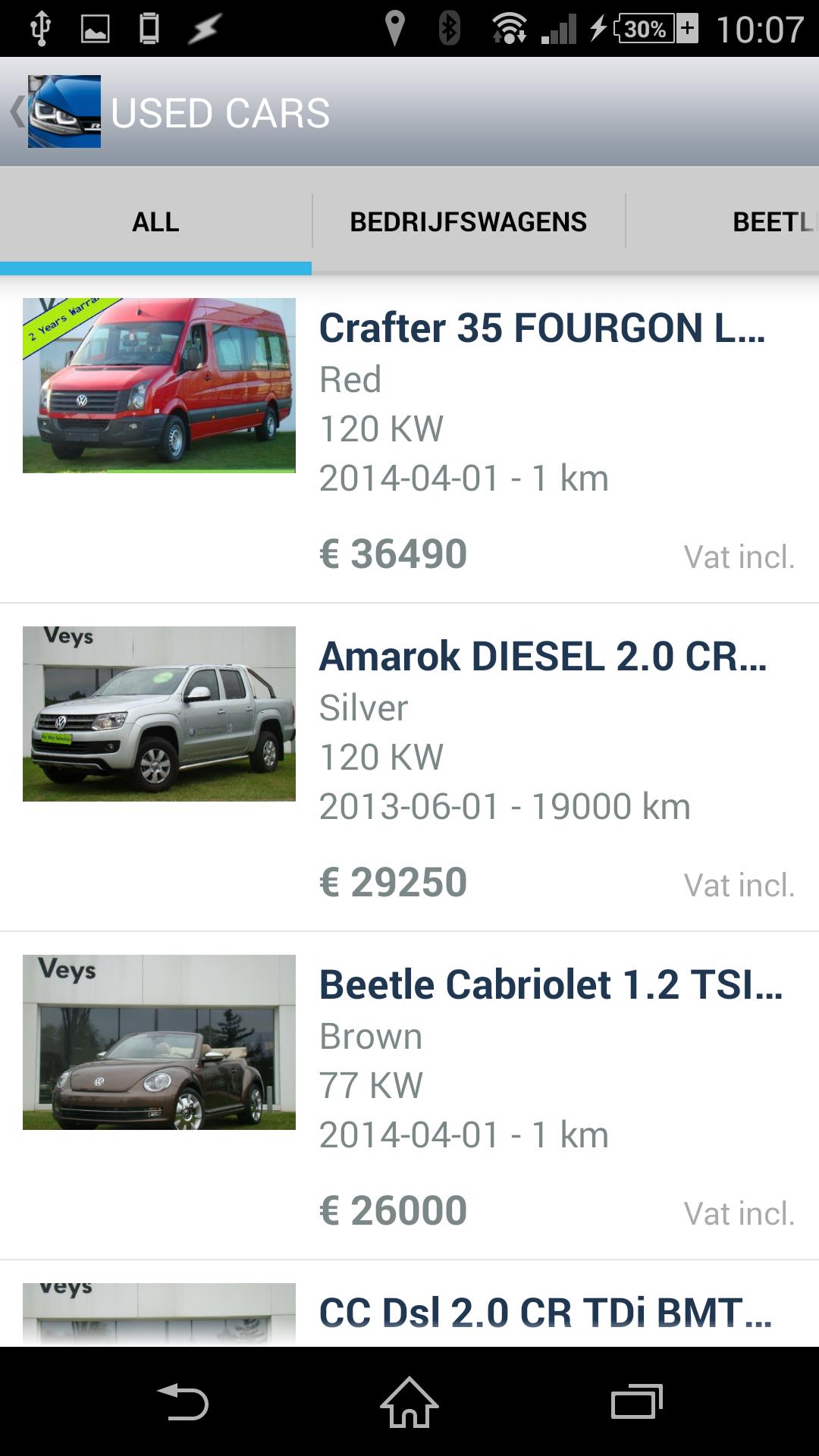
Task: Open the location pin icon in status bar
Action: click(x=397, y=28)
